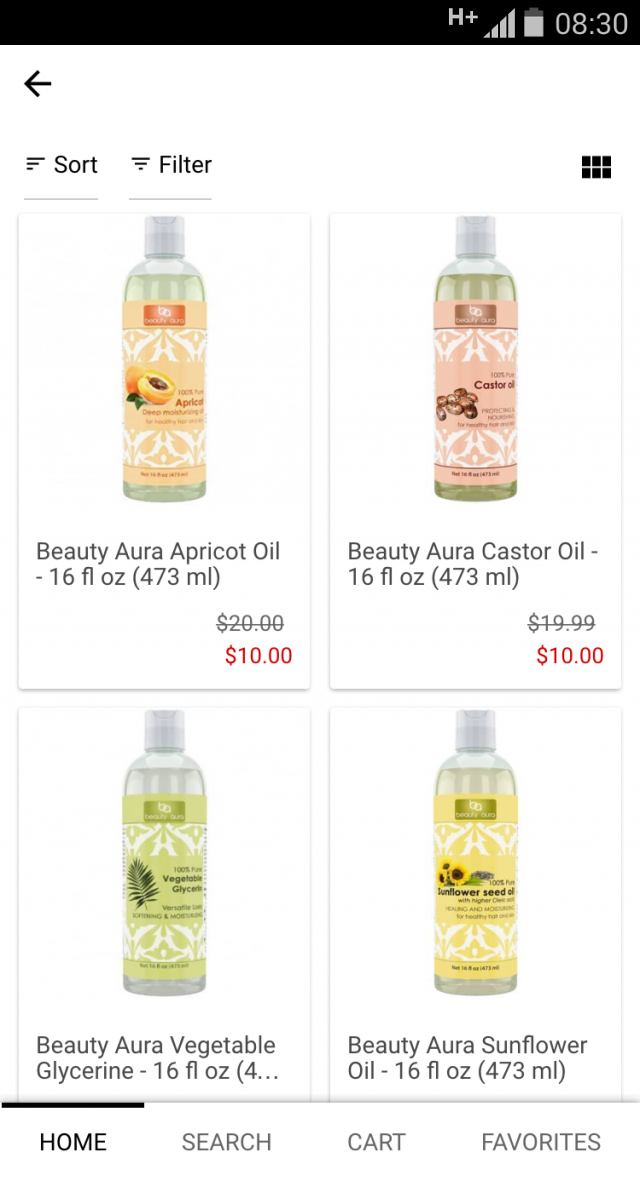Select the Home tab

pos(73,1142)
